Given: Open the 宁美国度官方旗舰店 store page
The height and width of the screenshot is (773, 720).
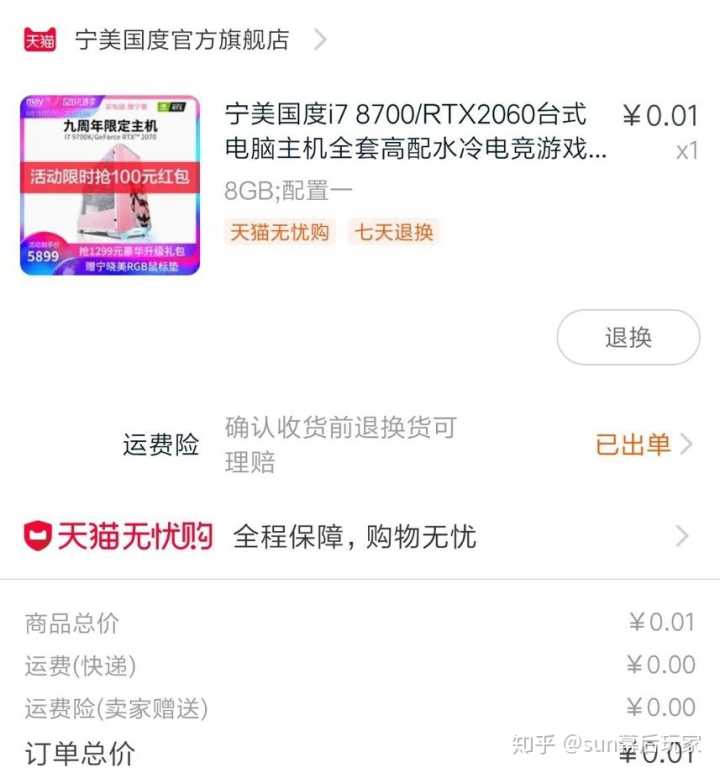Looking at the screenshot, I should coord(182,40).
